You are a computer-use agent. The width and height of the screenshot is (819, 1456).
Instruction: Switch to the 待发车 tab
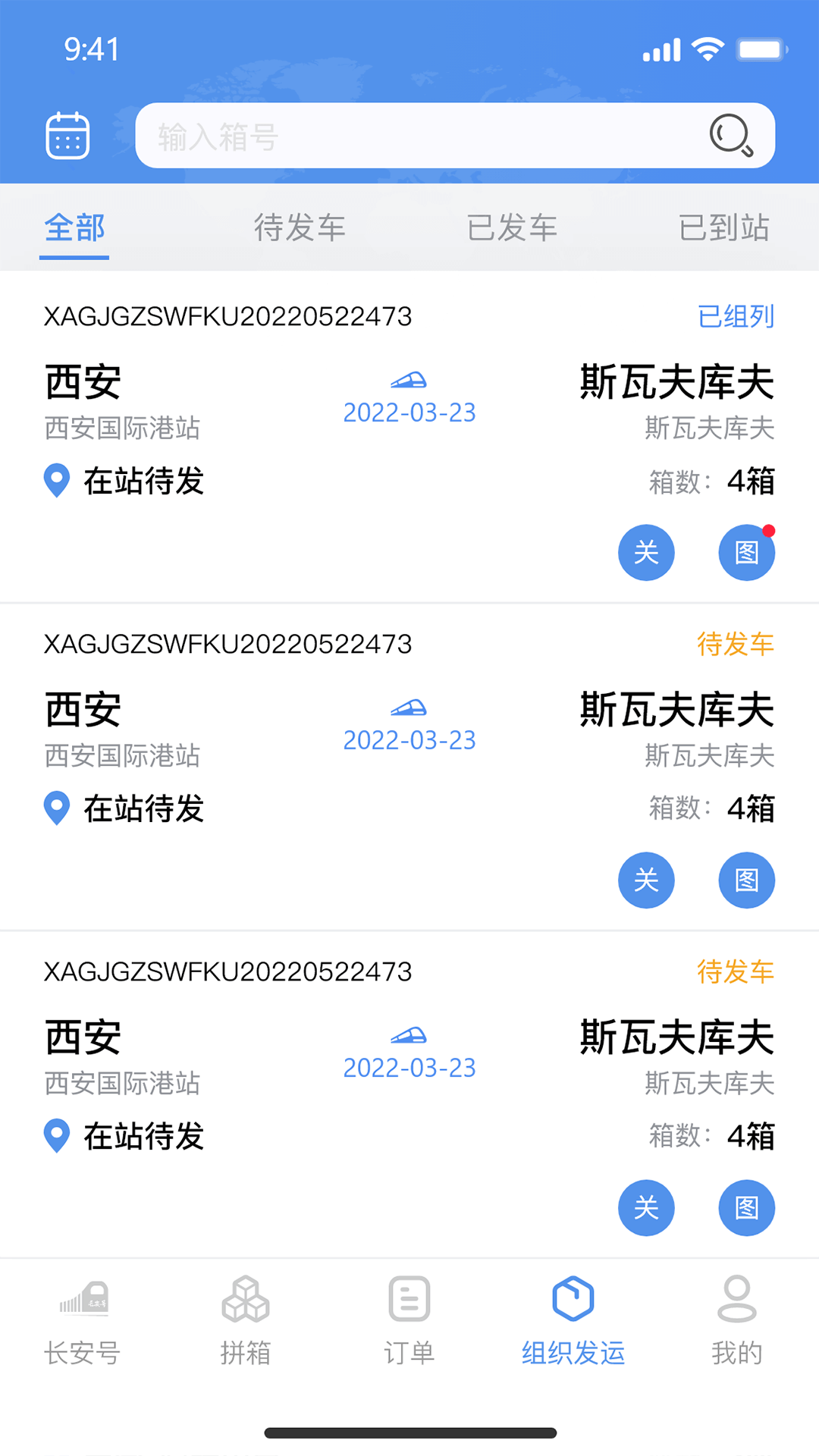click(x=301, y=227)
